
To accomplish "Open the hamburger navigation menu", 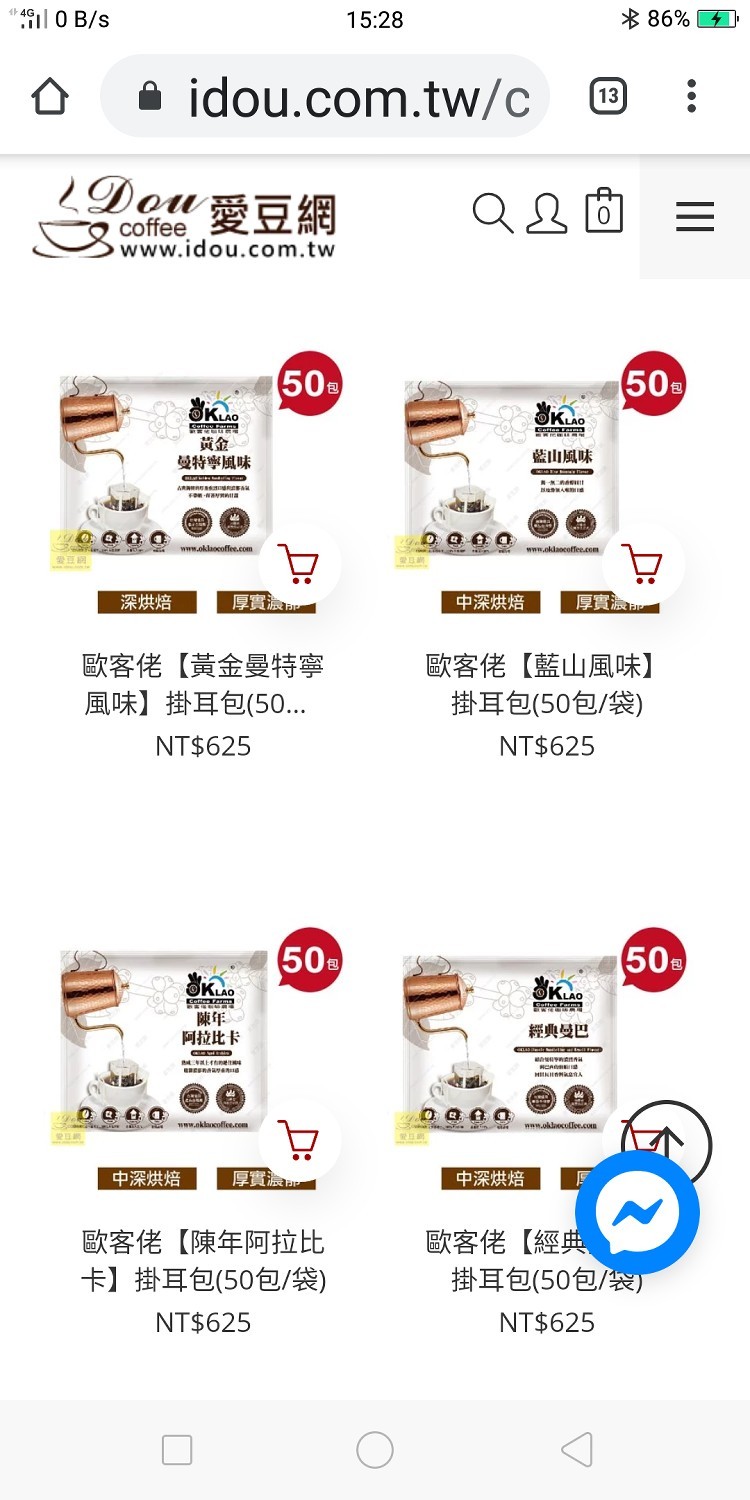I will pyautogui.click(x=694, y=217).
